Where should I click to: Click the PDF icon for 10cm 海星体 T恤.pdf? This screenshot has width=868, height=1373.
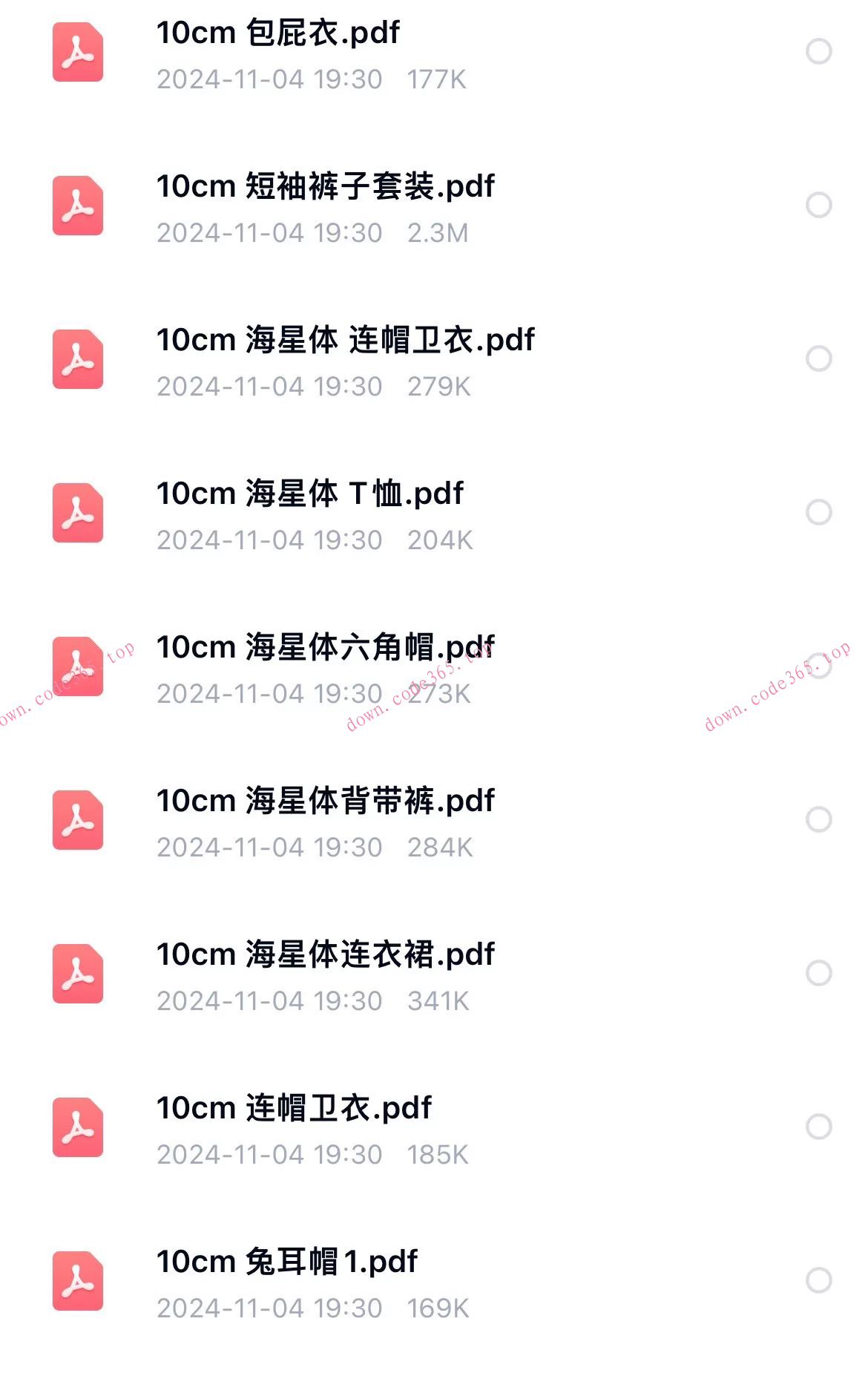(76, 514)
